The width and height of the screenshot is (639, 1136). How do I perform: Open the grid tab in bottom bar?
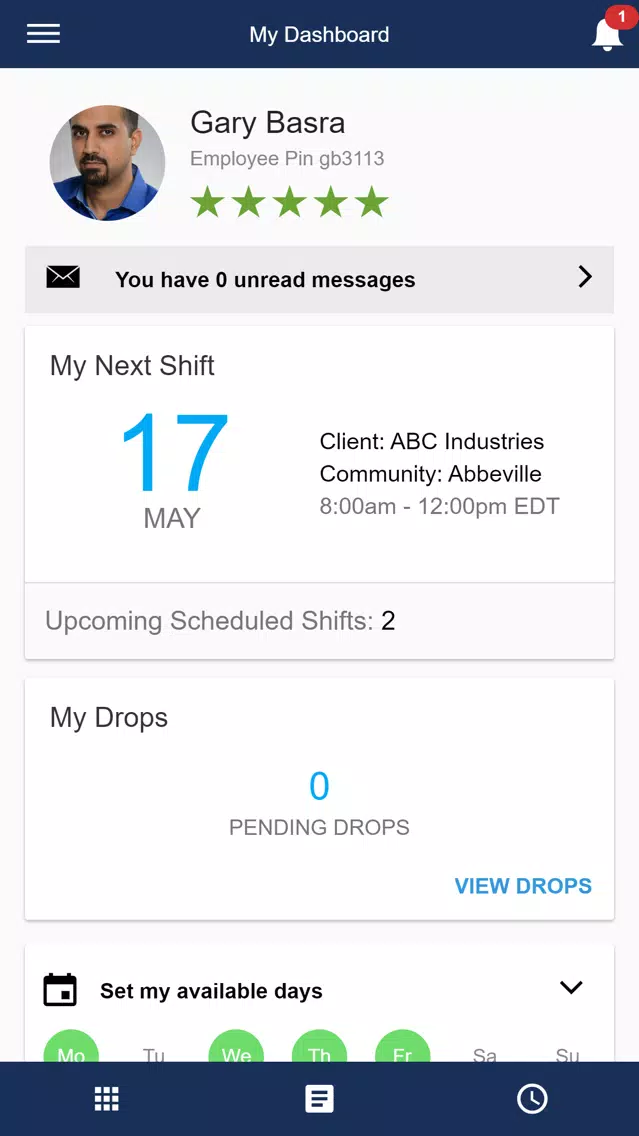click(x=106, y=1099)
